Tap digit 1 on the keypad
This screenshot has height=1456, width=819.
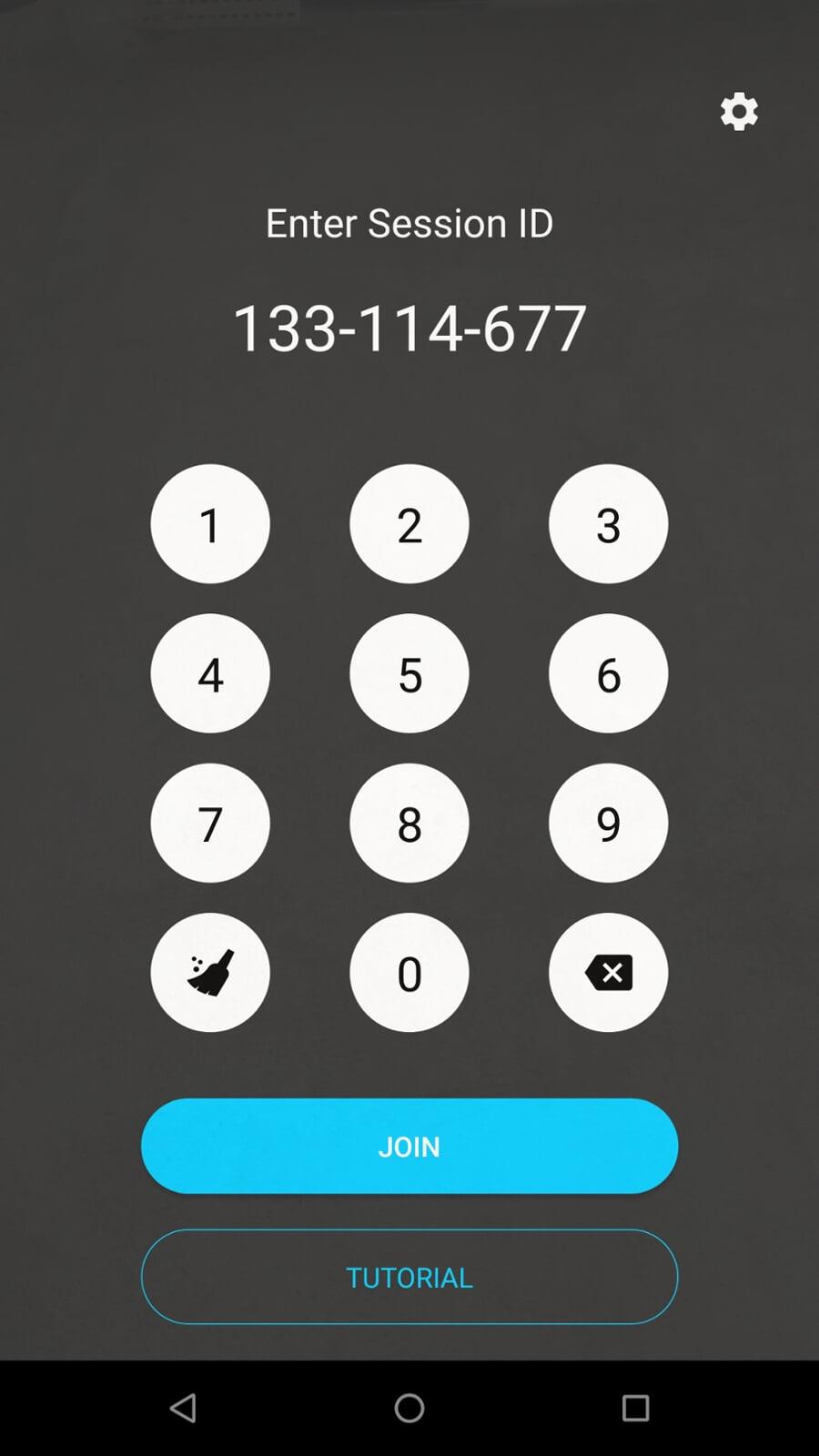(210, 524)
